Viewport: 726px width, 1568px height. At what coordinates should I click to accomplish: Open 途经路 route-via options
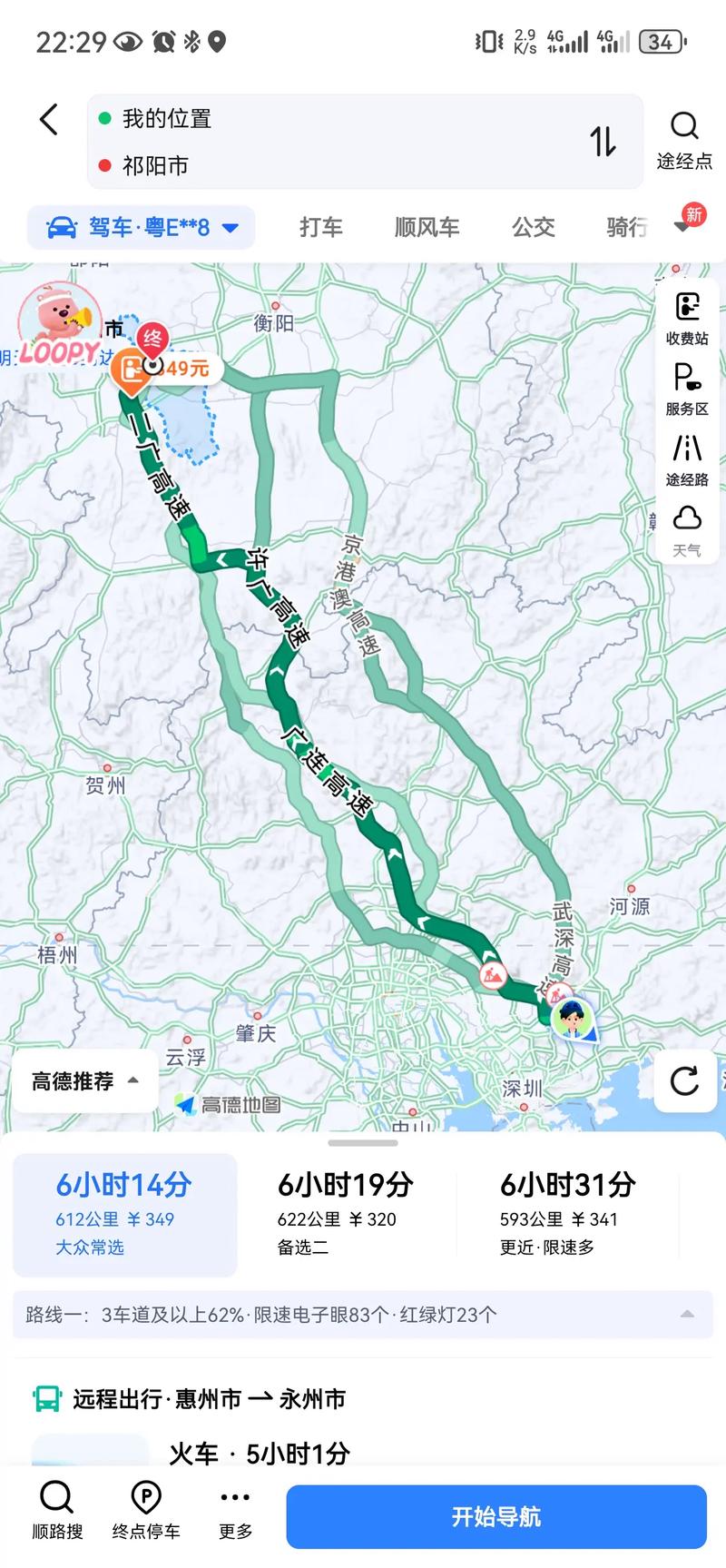(687, 456)
